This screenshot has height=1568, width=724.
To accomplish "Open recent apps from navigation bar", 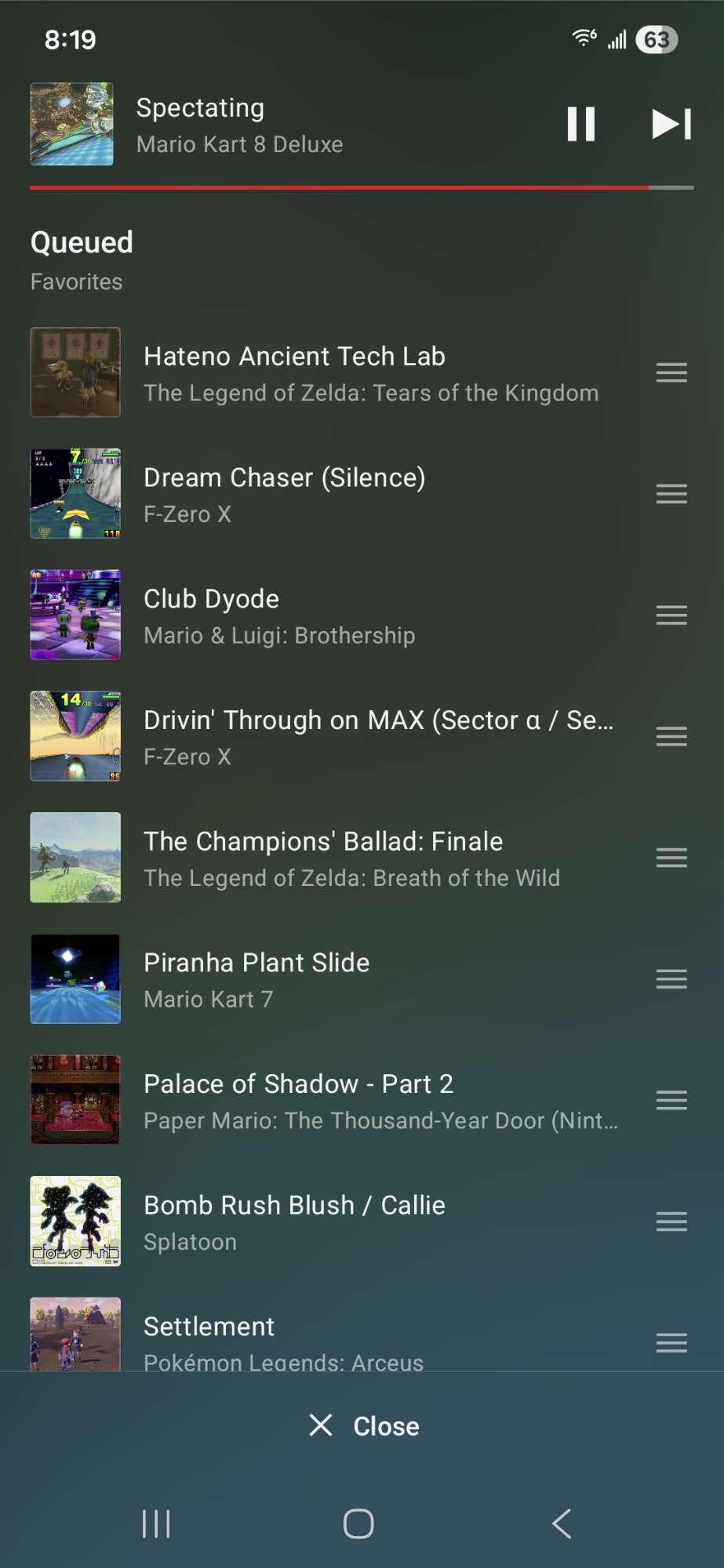I will coord(156,1524).
